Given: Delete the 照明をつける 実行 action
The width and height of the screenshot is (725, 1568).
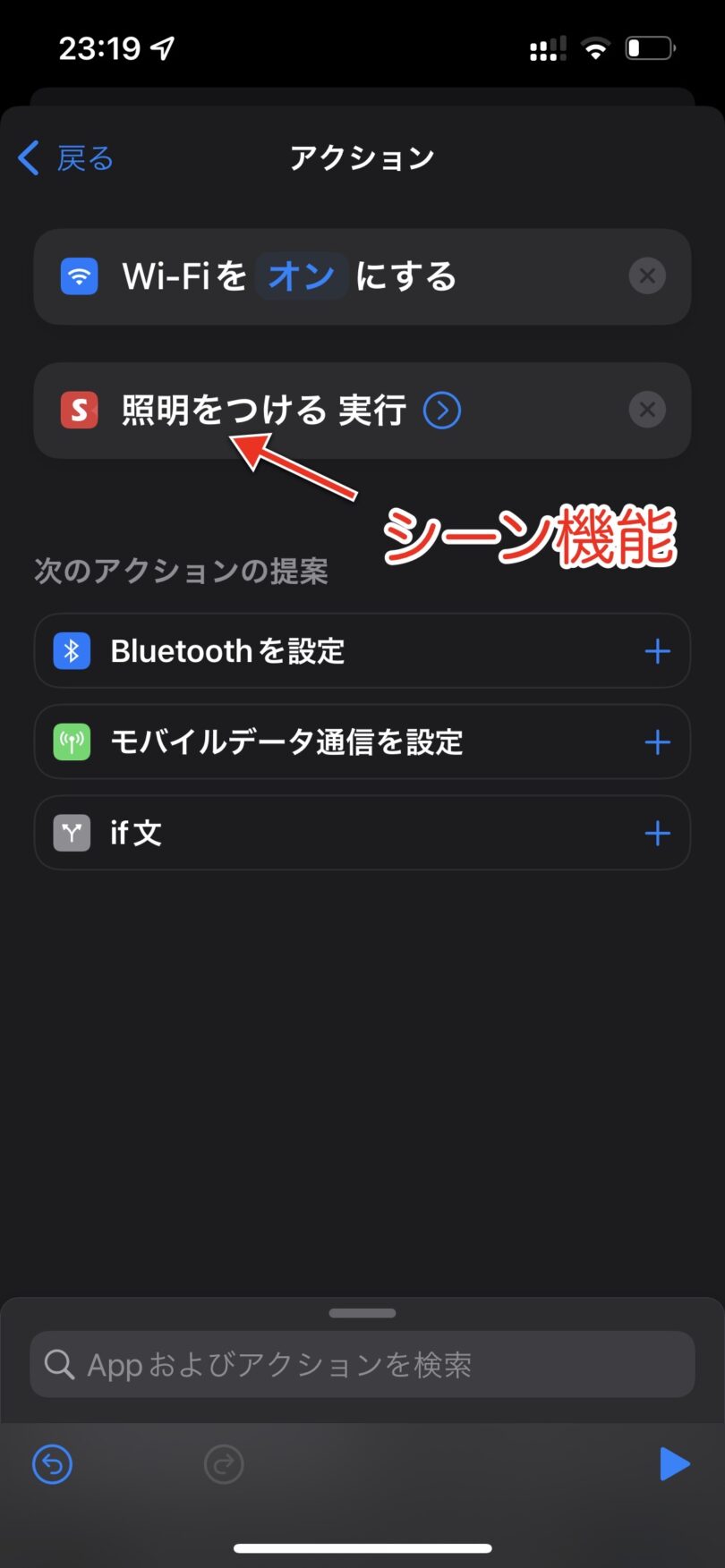Looking at the screenshot, I should point(647,411).
